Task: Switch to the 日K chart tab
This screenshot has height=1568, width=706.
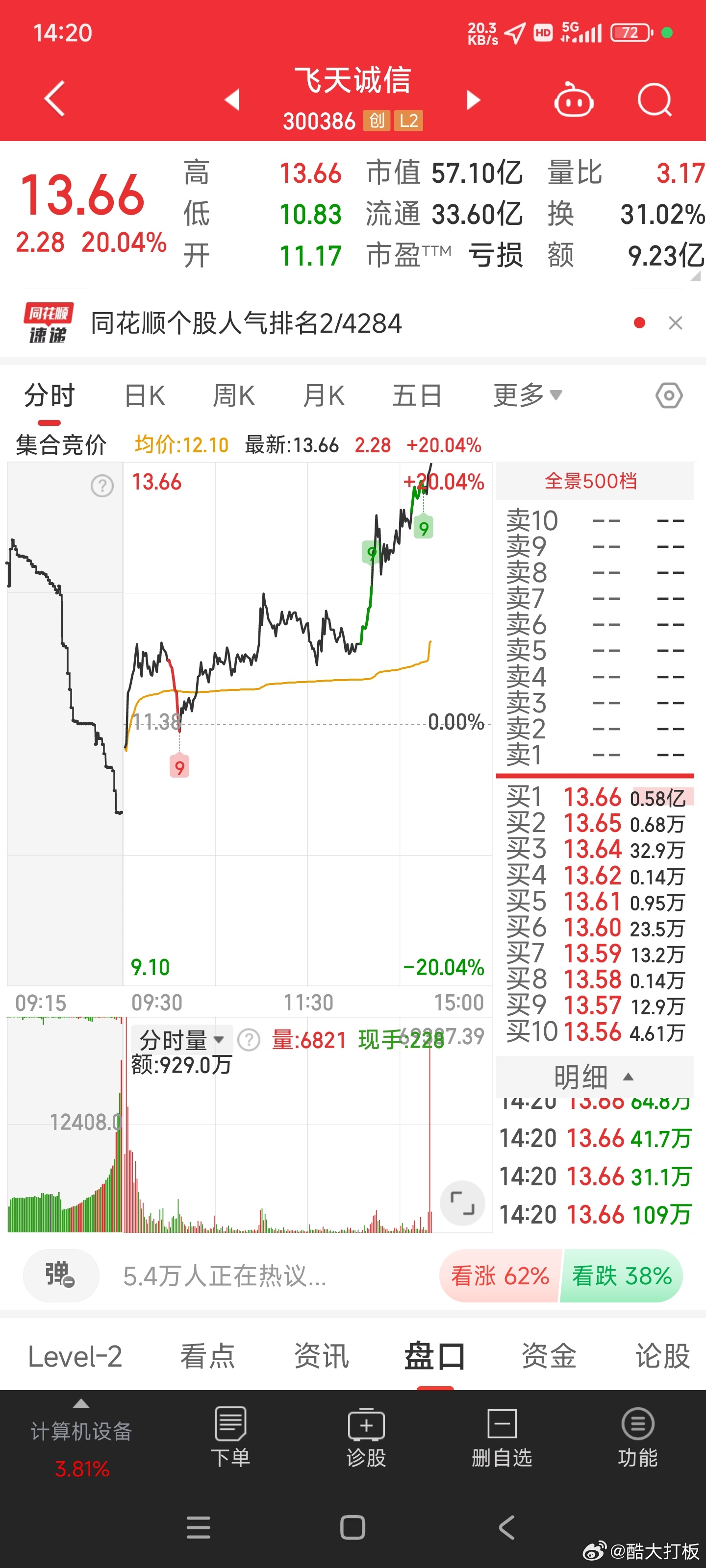Action: click(x=144, y=395)
